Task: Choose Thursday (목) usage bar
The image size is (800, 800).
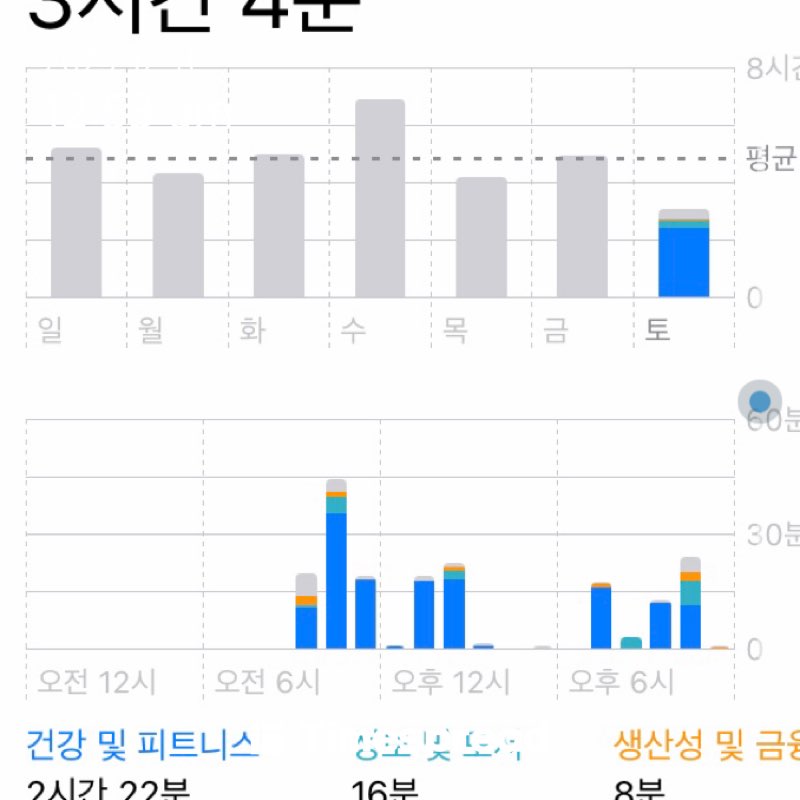Action: [482, 238]
